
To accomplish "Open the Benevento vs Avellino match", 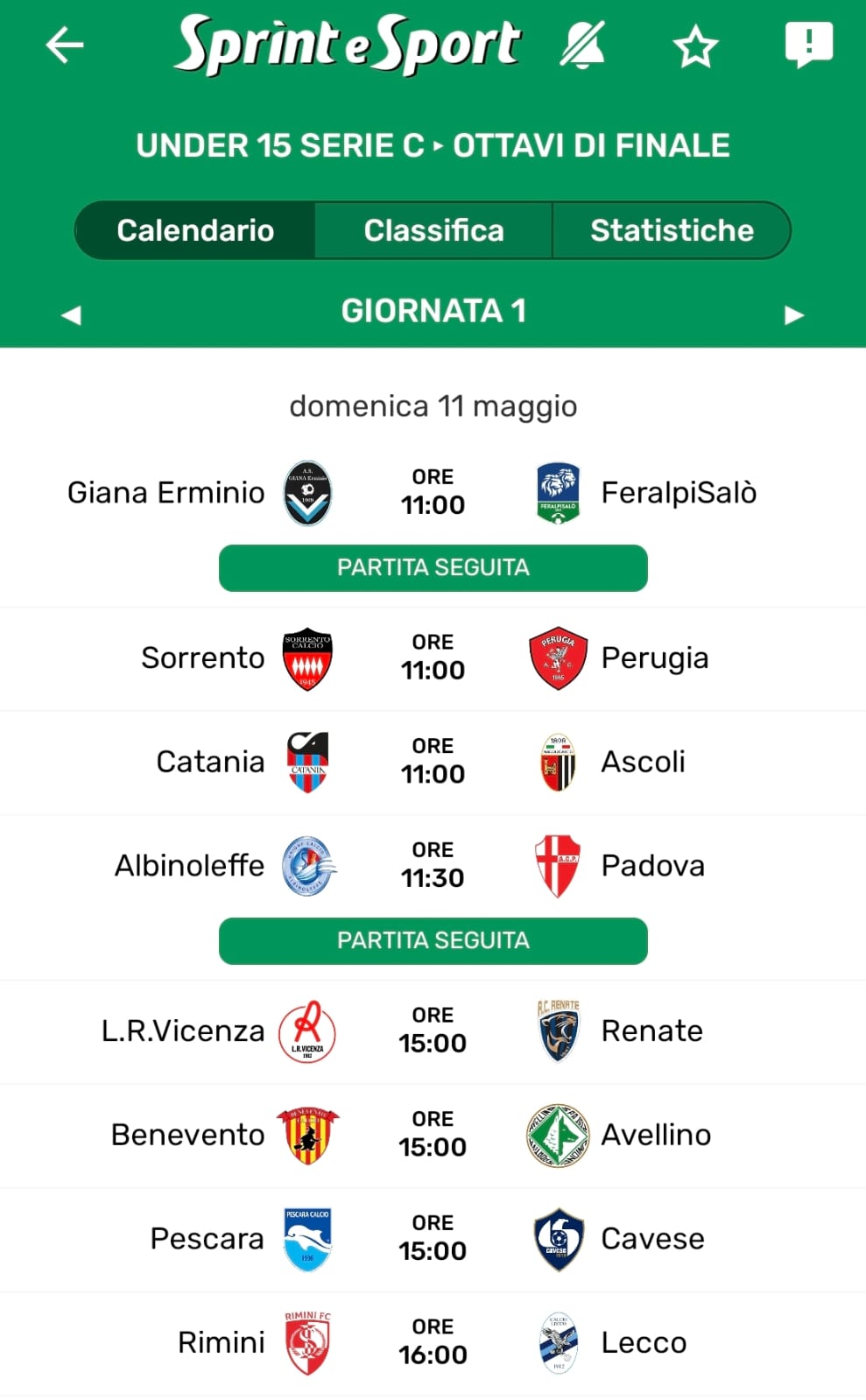I will pyautogui.click(x=433, y=1135).
